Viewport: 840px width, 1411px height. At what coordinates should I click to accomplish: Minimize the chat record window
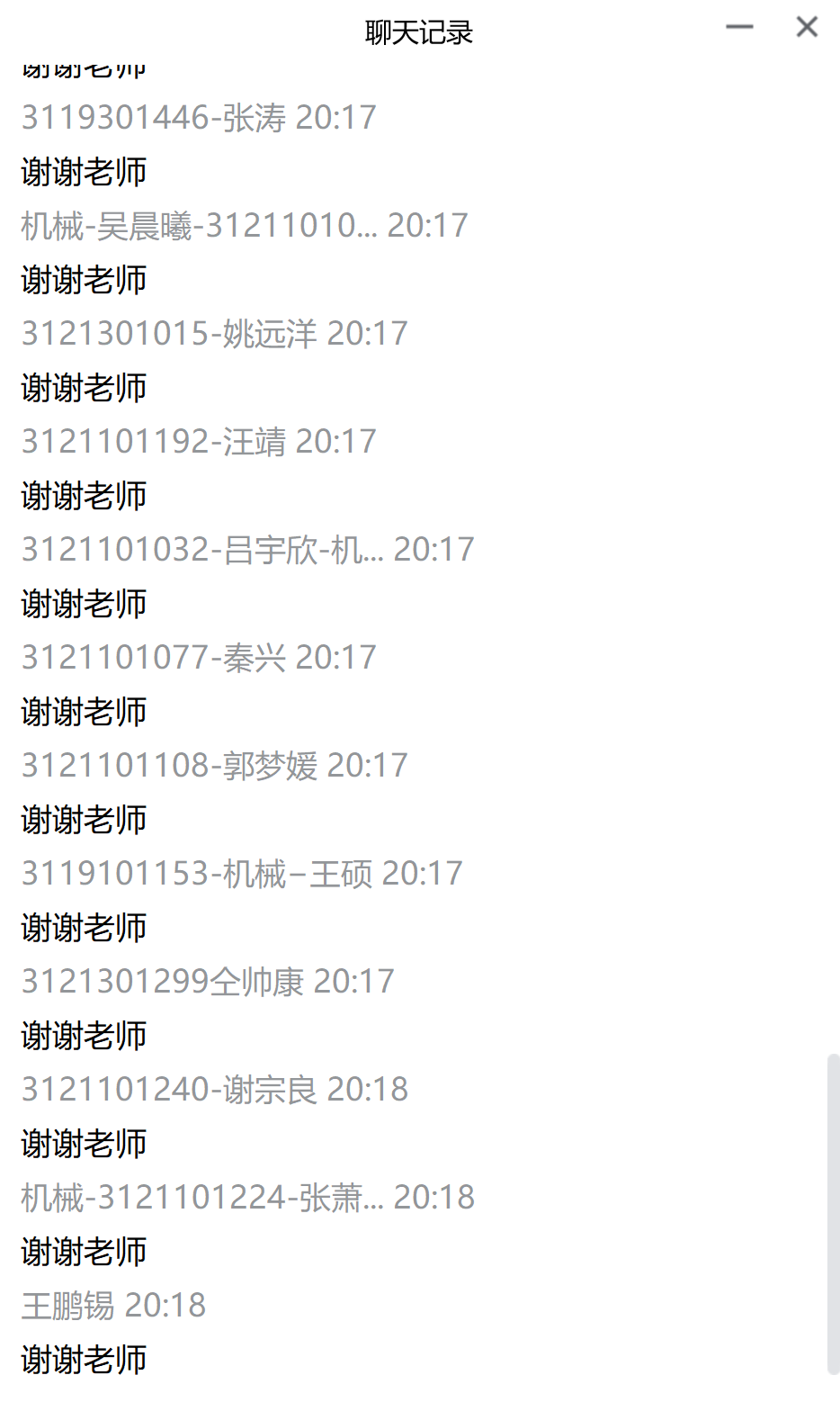(x=739, y=28)
